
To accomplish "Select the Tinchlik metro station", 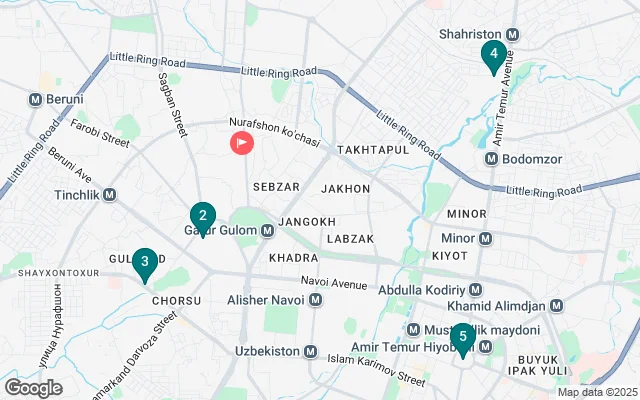I will coord(109,194).
